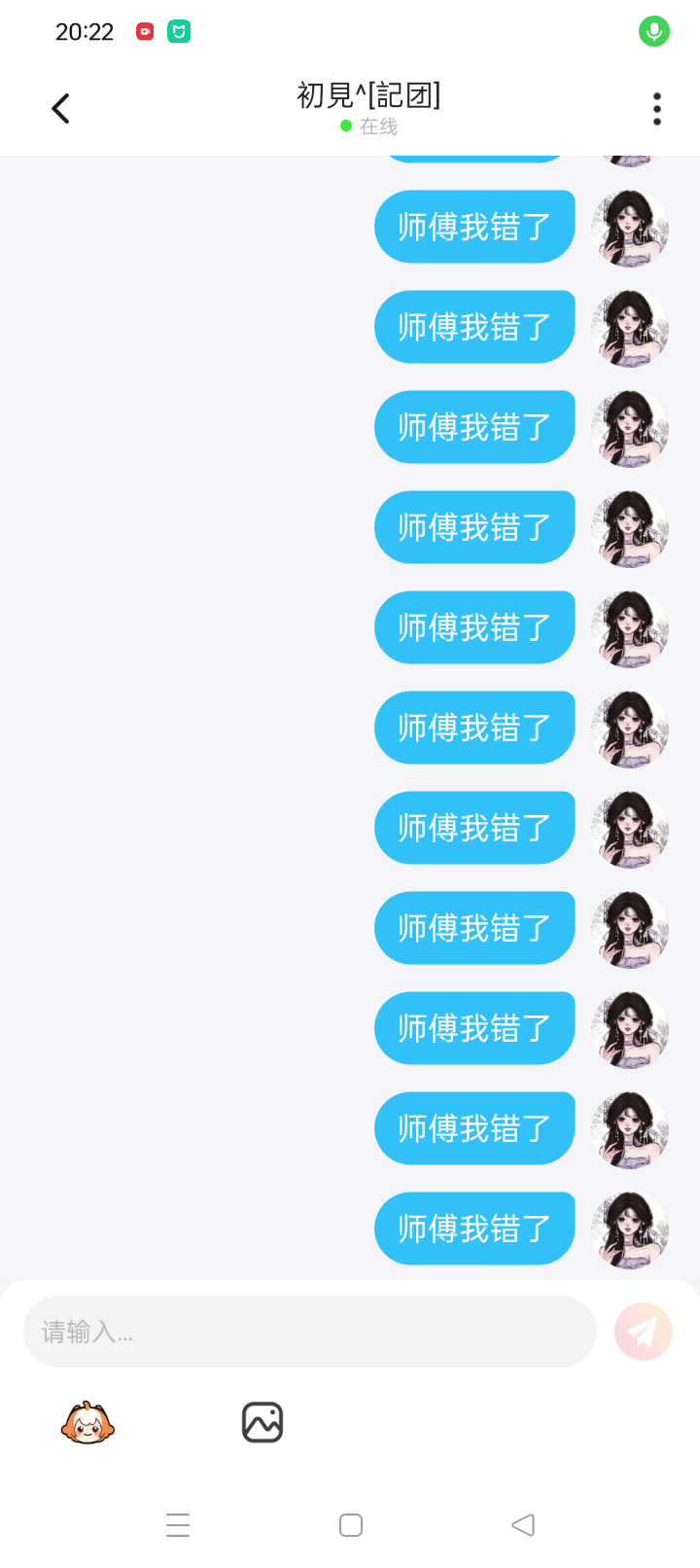Viewport: 700px width, 1568px height.
Task: Tap the system back navigation button
Action: point(523,1524)
